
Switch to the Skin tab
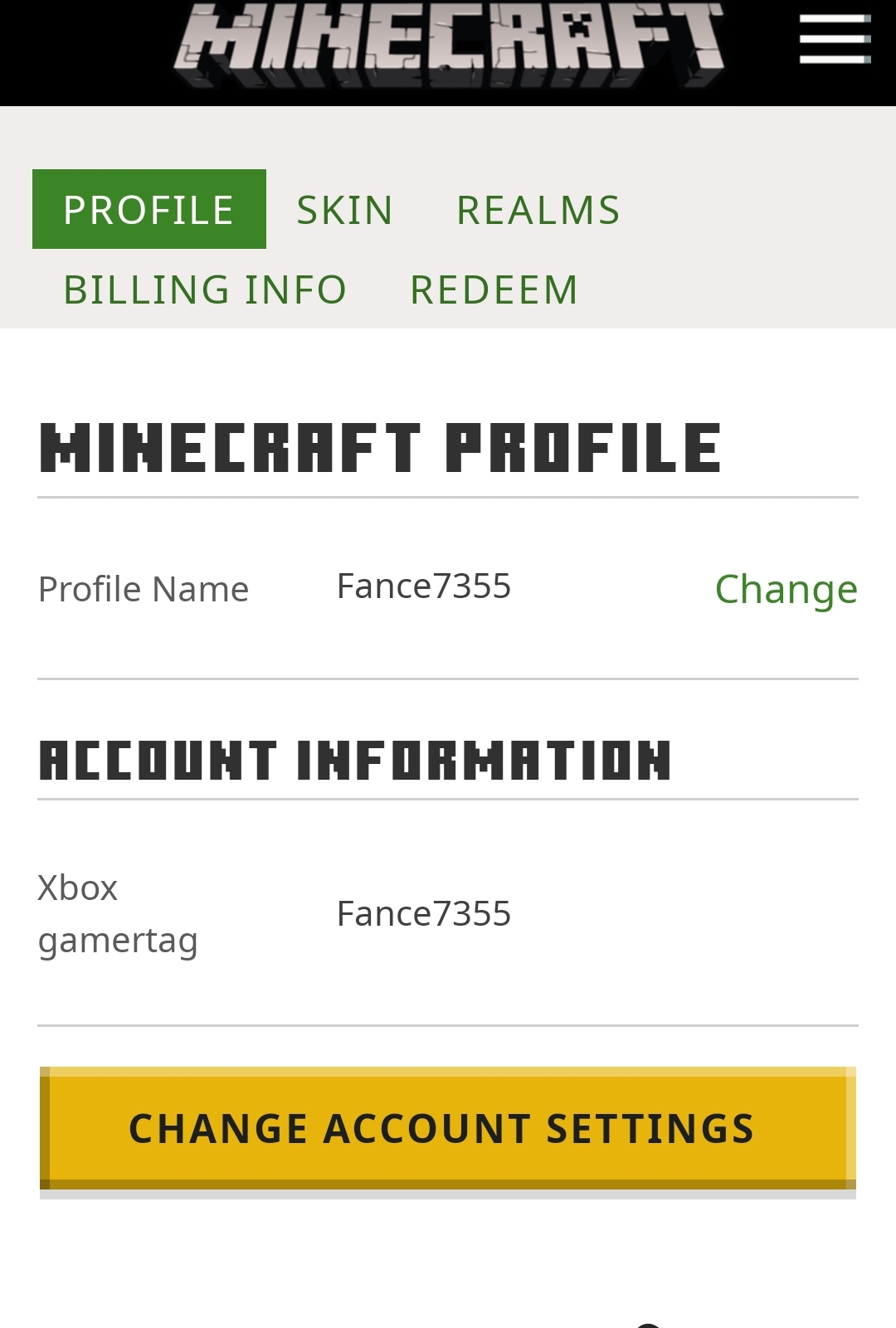[345, 210]
